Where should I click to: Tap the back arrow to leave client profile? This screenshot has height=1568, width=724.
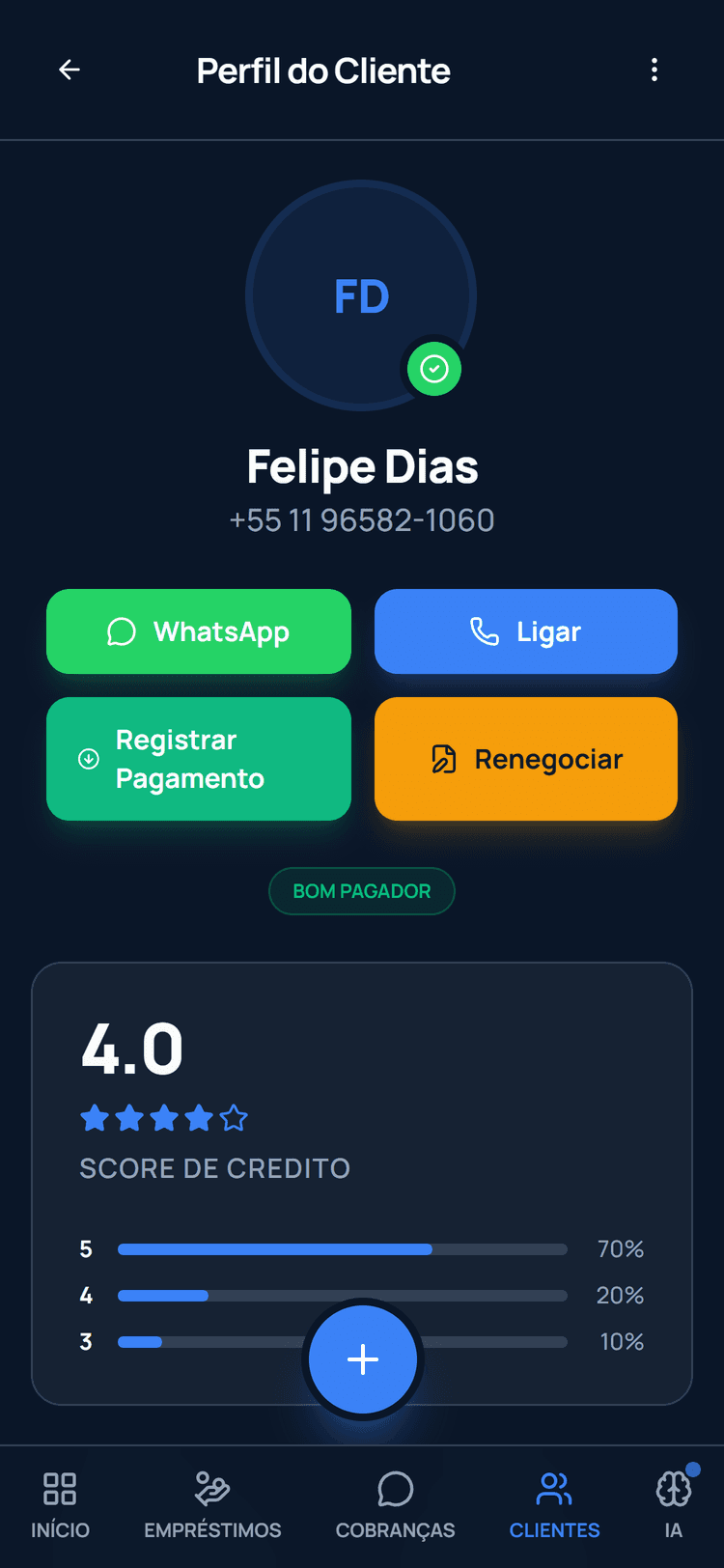(69, 70)
